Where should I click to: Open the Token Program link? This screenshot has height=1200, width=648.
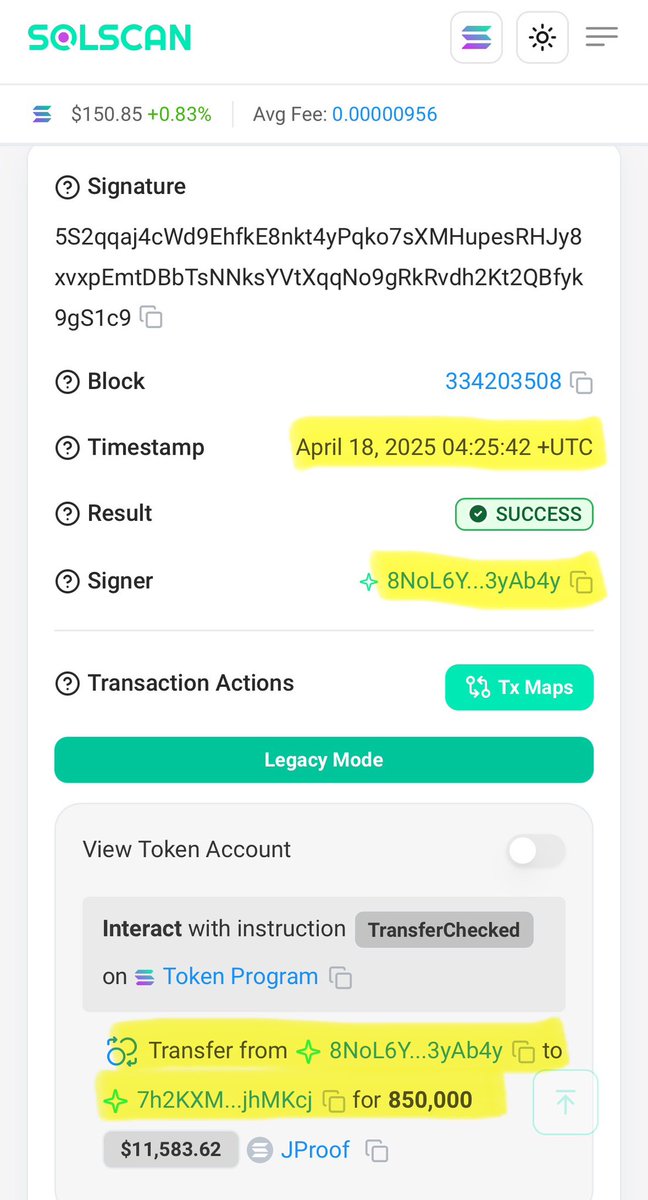pyautogui.click(x=240, y=976)
